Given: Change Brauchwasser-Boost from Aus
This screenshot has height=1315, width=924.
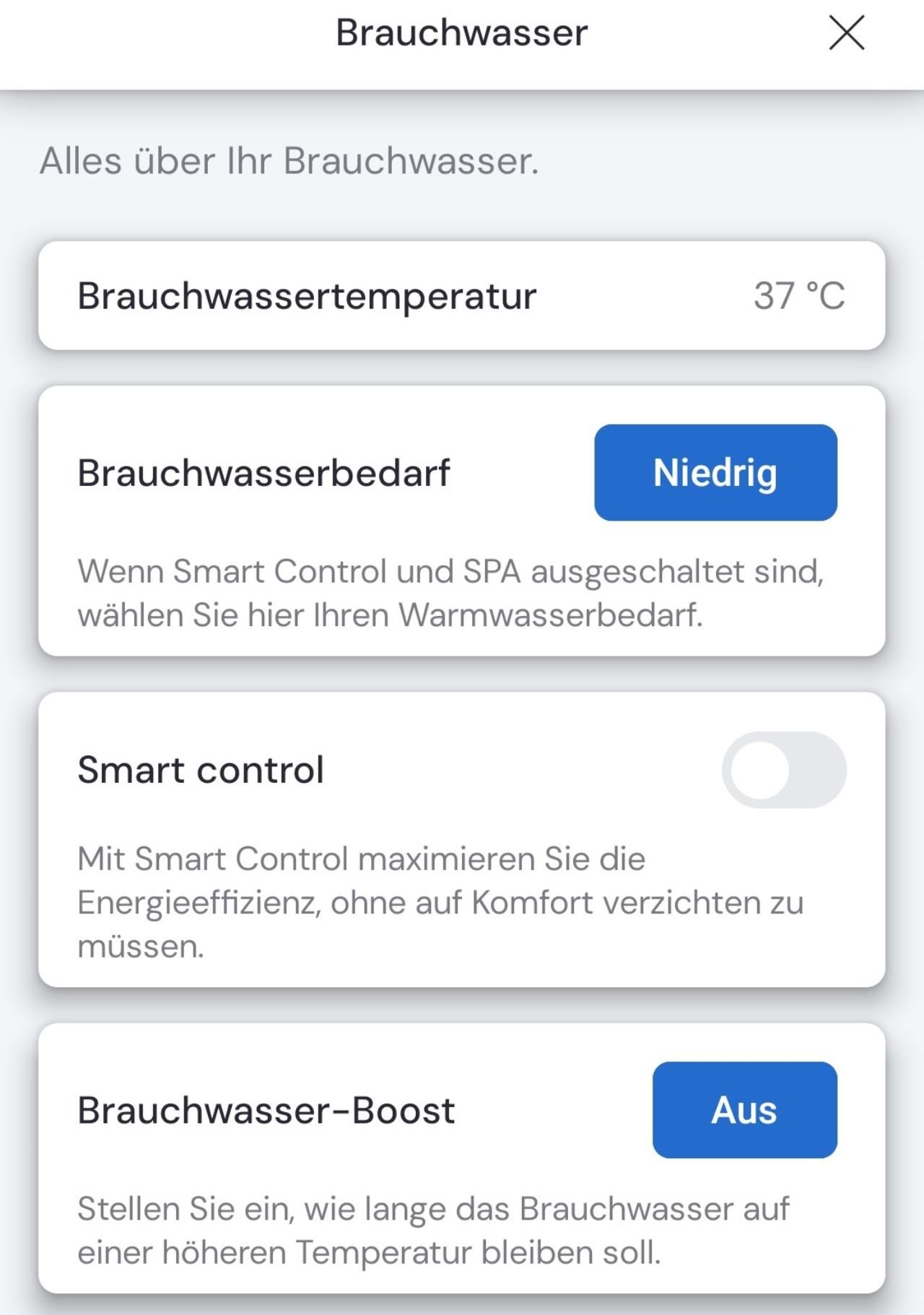Looking at the screenshot, I should 744,1110.
